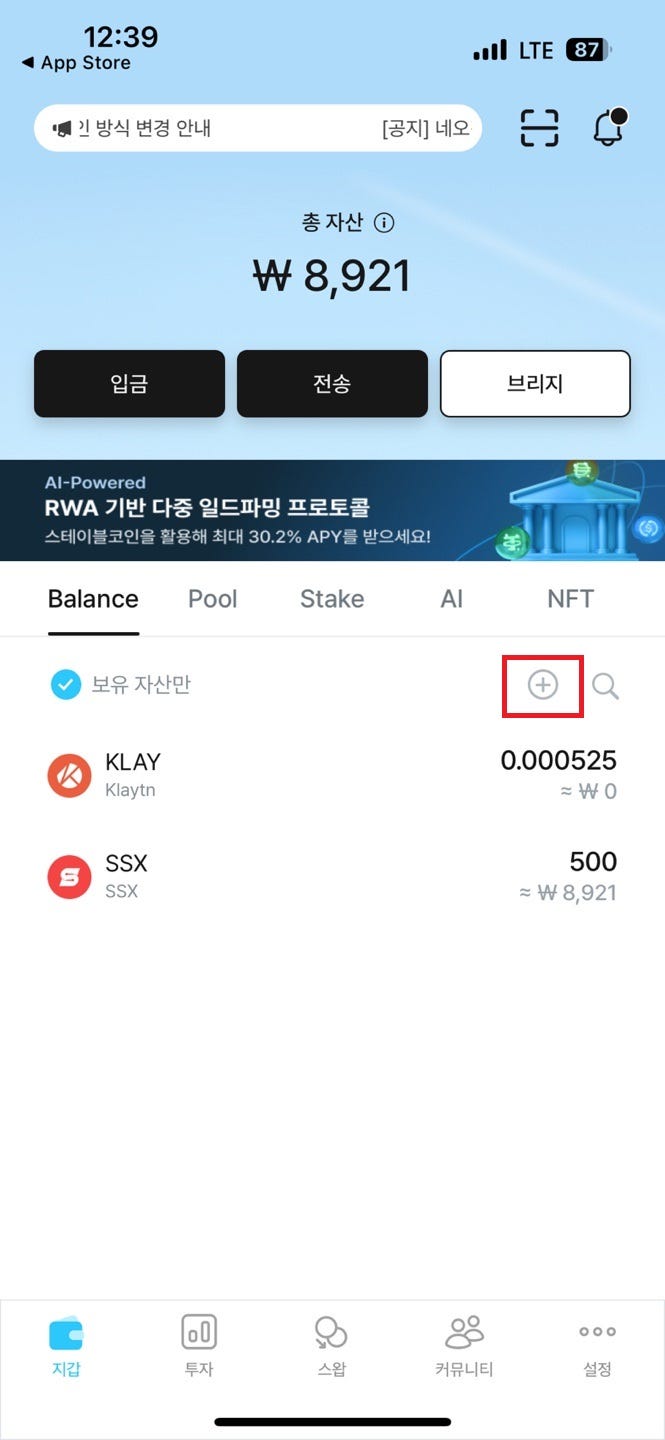This screenshot has height=1440, width=665.
Task: Open the KLAY Klaytn asset row
Action: point(332,775)
